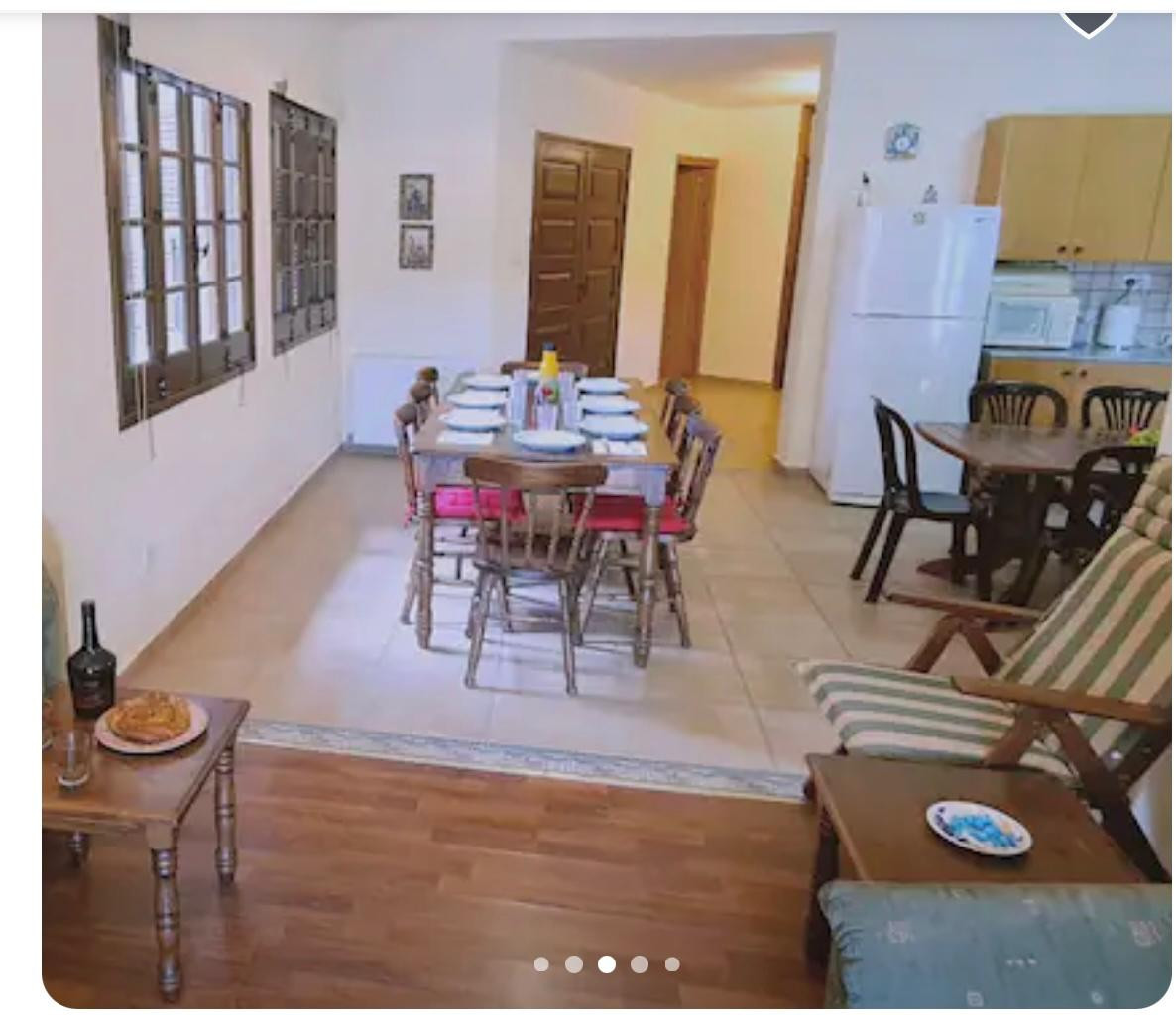
Task: Jump to the first photo dot
Action: [x=541, y=963]
